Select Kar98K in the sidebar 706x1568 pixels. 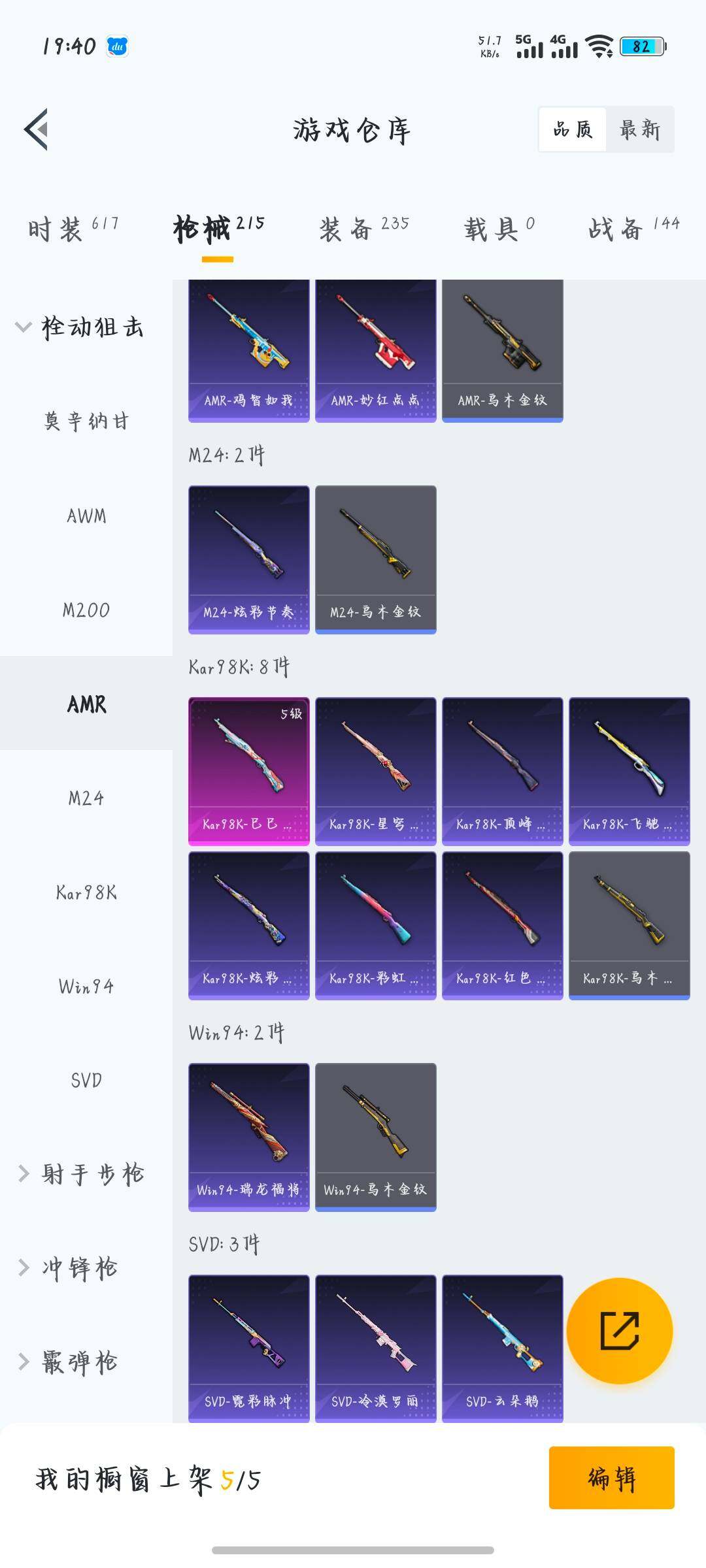pos(86,892)
